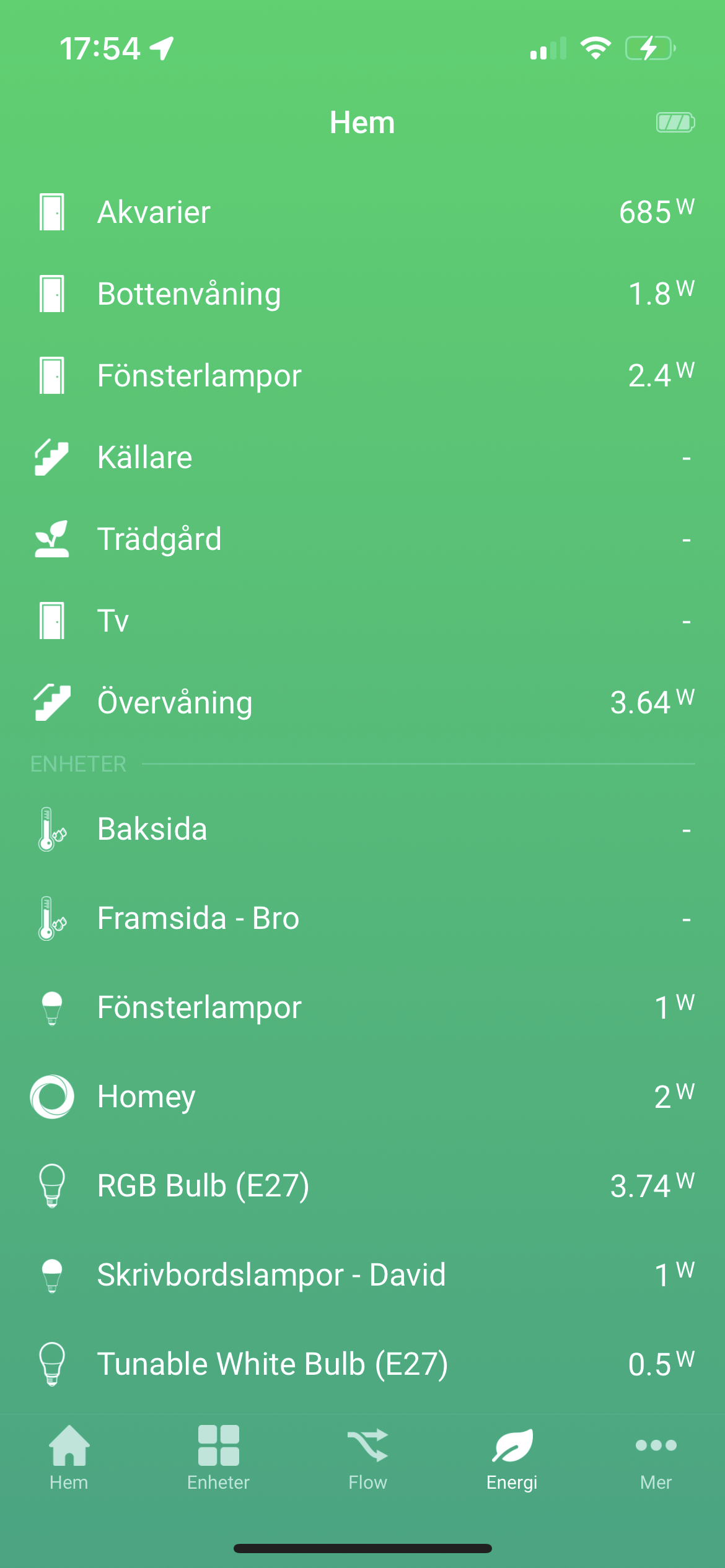This screenshot has width=725, height=1568.
Task: Open Skrivbordslampor - David device
Action: point(362,1275)
